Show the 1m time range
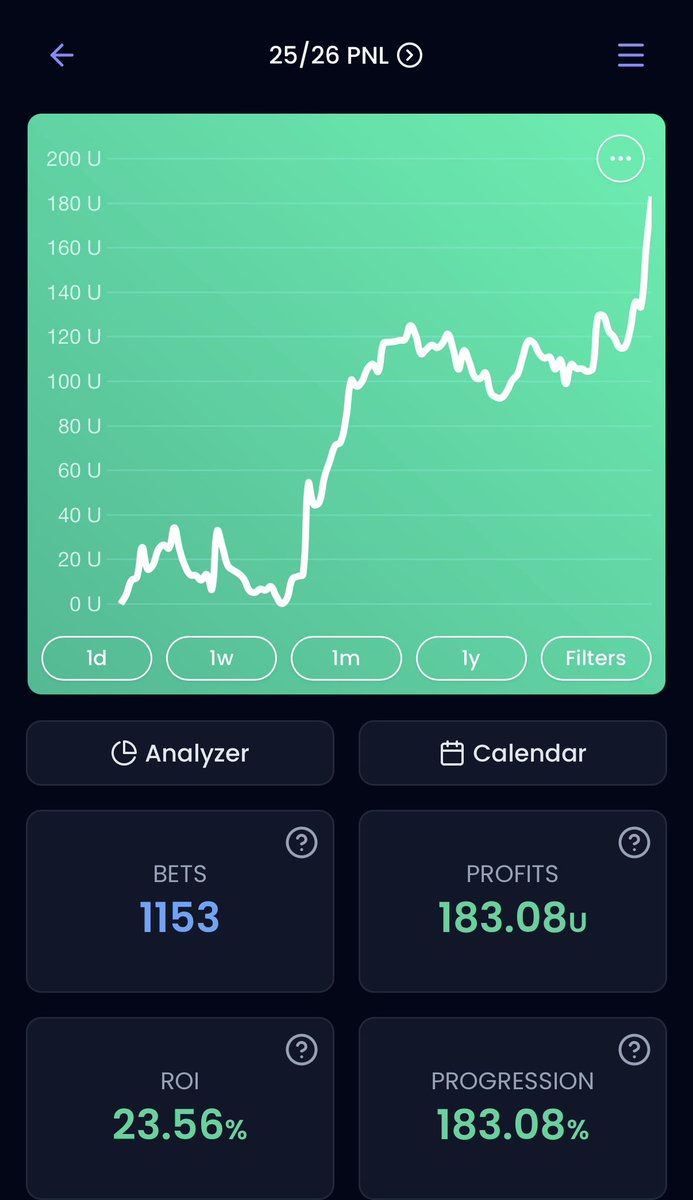693x1200 pixels. point(346,658)
